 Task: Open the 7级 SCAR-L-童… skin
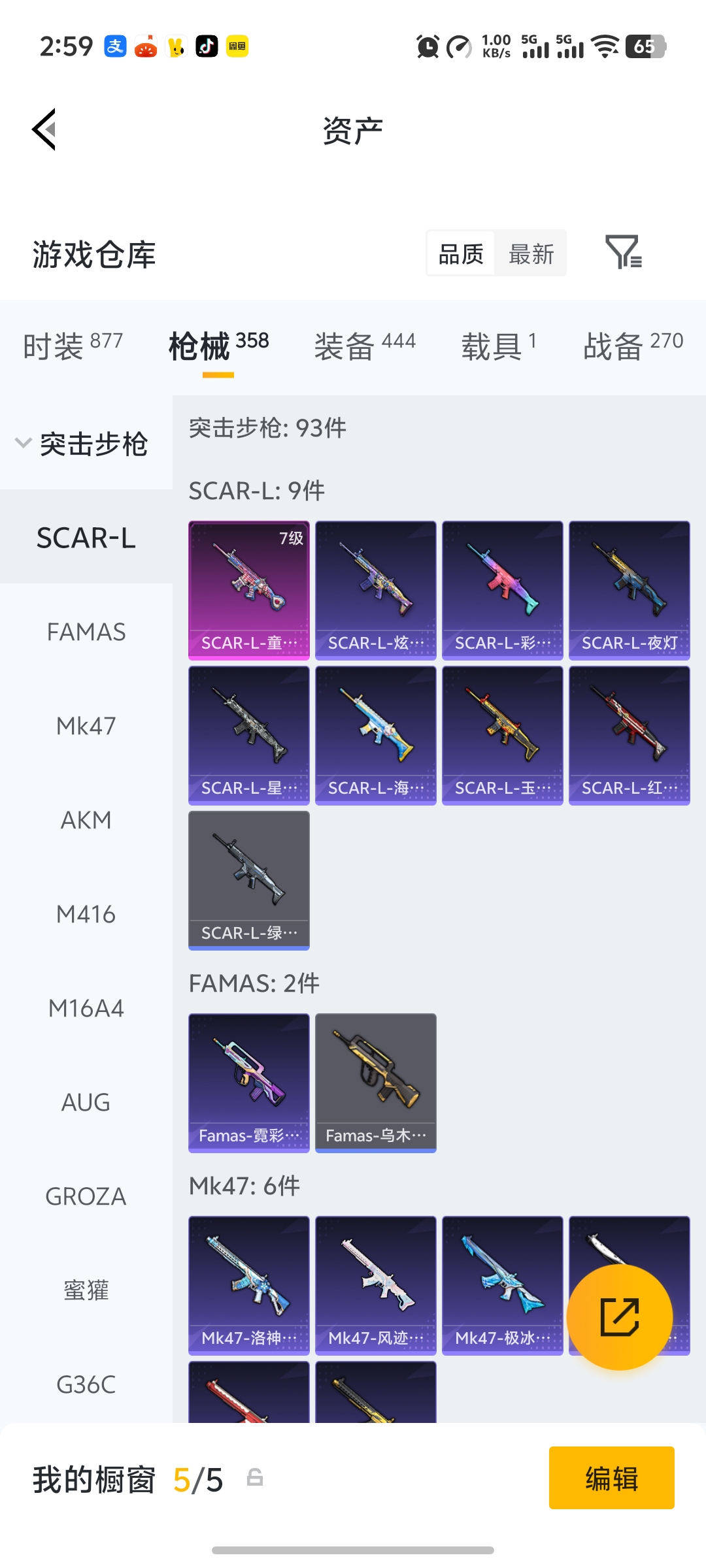(249, 590)
